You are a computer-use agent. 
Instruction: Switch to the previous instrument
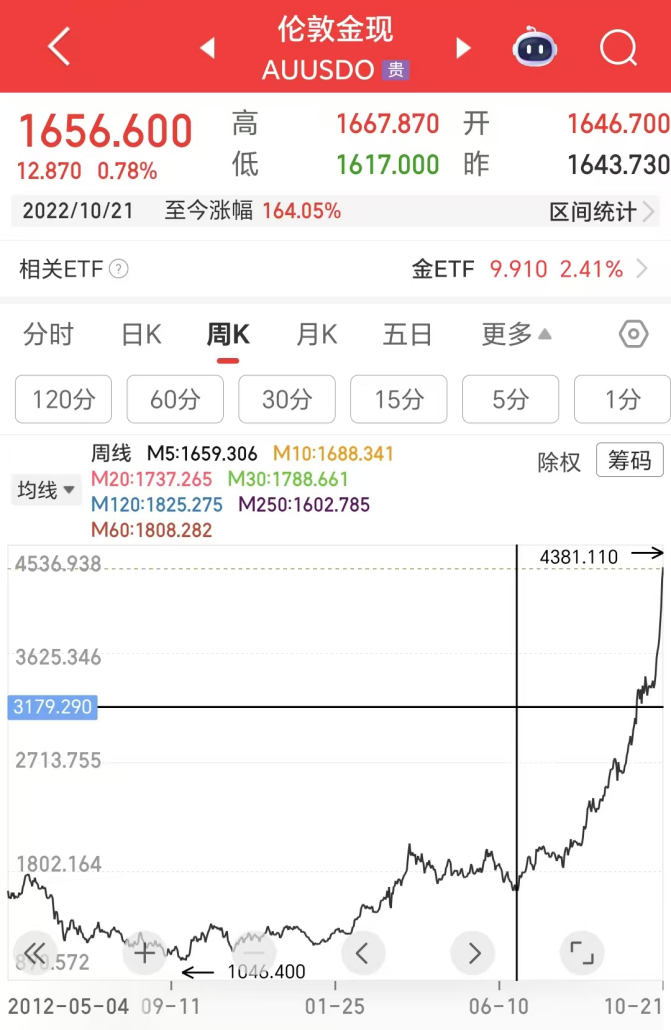(x=208, y=47)
